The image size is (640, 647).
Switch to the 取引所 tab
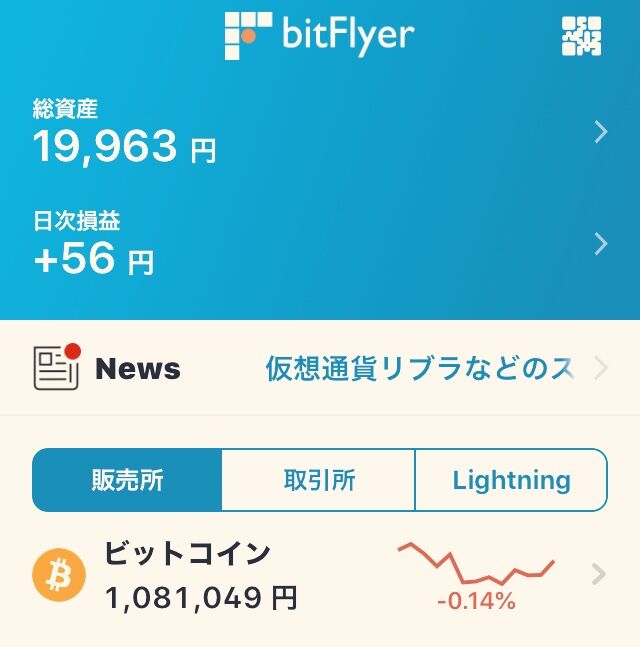click(318, 480)
